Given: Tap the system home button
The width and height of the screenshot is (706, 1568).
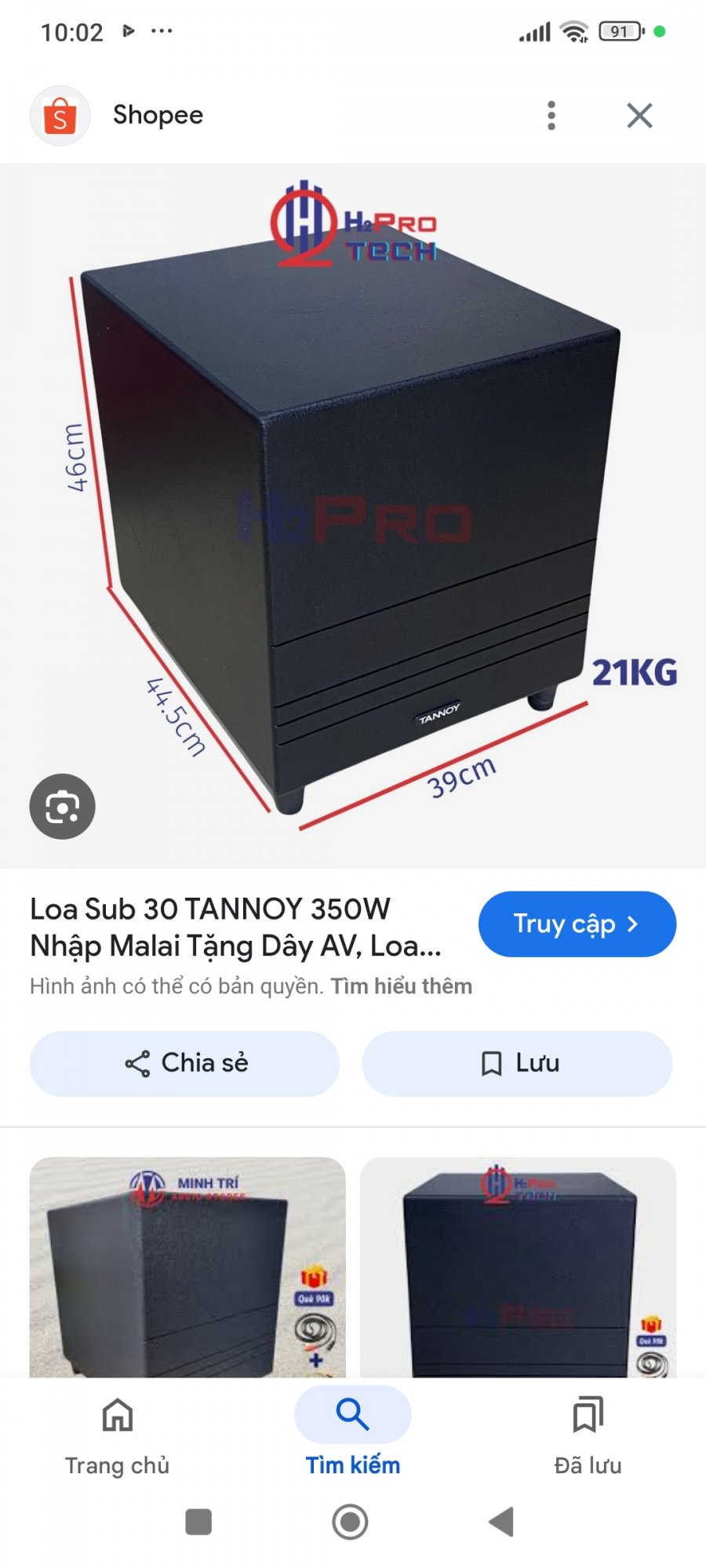Looking at the screenshot, I should 350,1522.
